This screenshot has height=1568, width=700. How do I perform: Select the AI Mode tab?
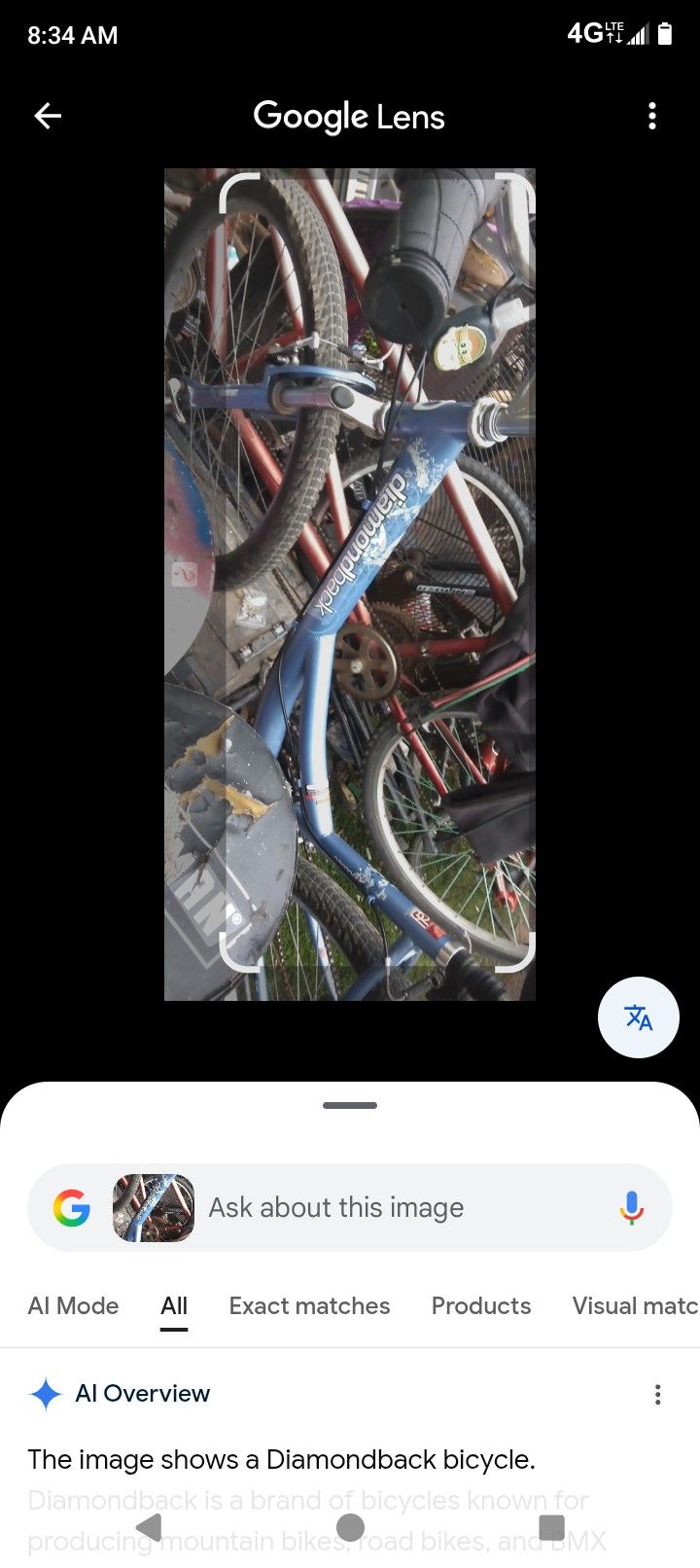coord(73,1306)
